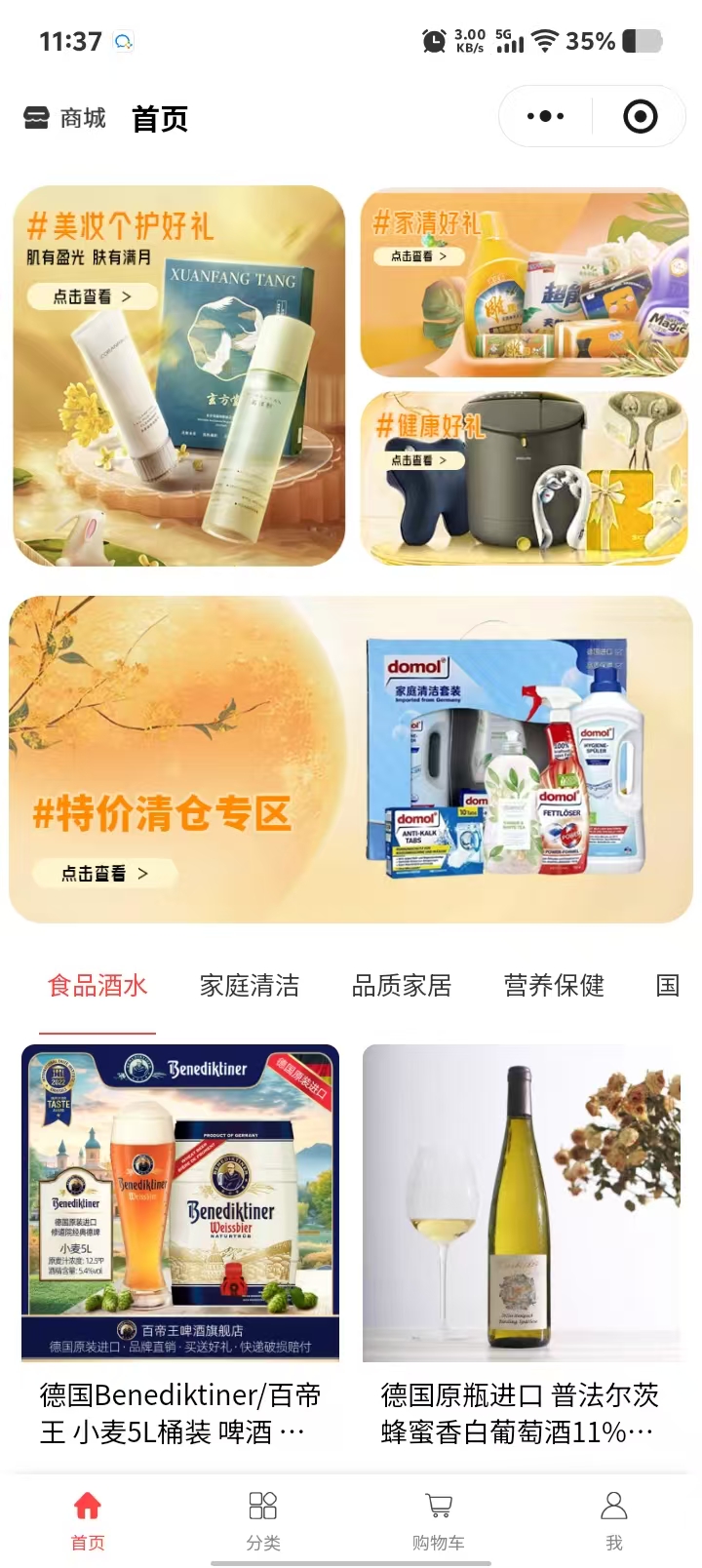
Task: View the 家清好礼 banner
Action: point(525,281)
